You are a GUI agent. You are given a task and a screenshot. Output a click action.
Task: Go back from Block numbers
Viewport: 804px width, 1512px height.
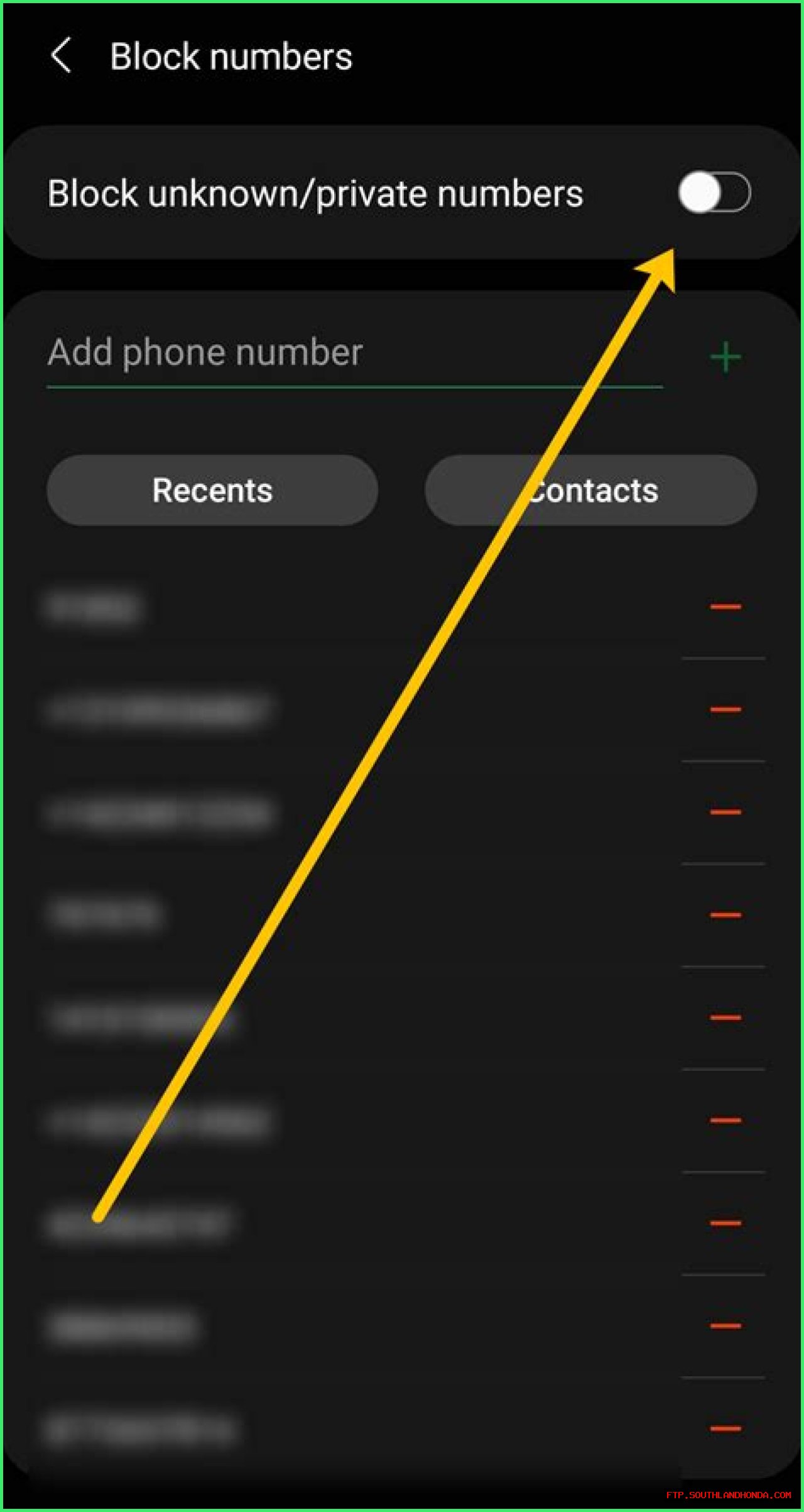click(61, 56)
